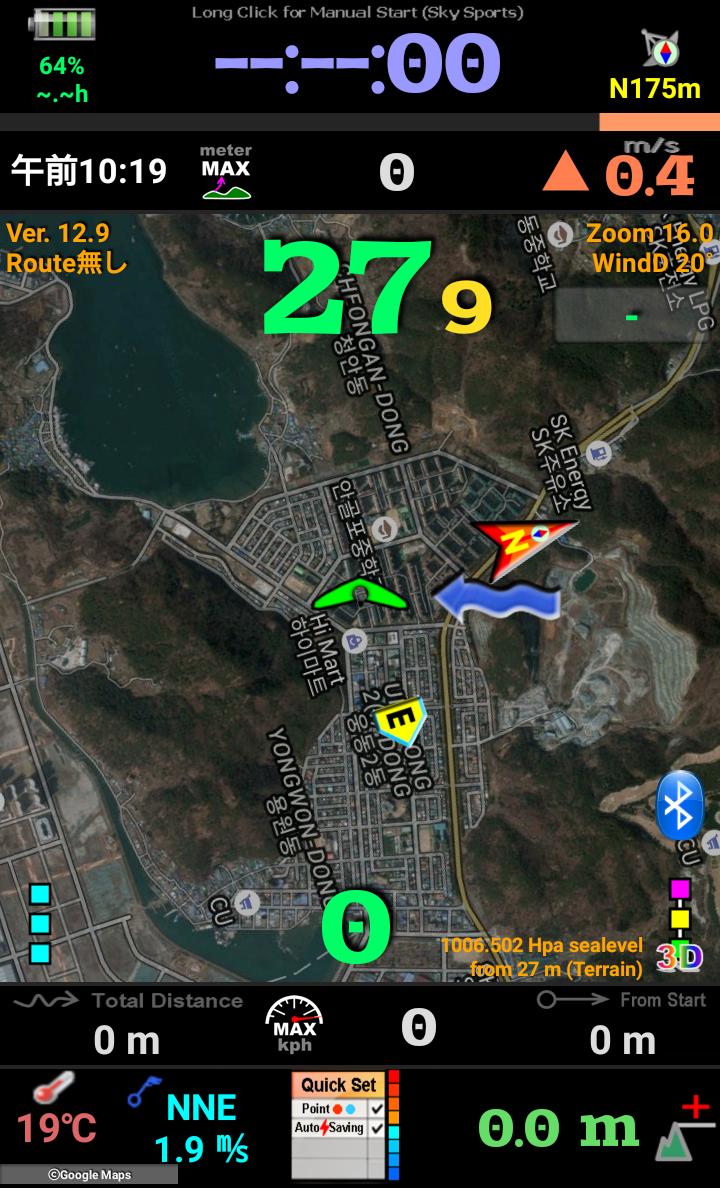720x1188 pixels.
Task: Toggle the Point checkbox in Quick Set
Action: click(376, 1109)
